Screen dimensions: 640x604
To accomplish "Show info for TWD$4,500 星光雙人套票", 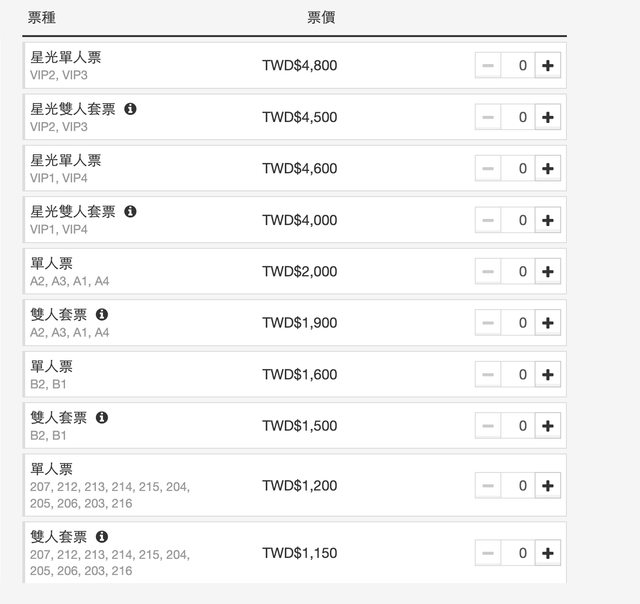I will pos(131,108).
